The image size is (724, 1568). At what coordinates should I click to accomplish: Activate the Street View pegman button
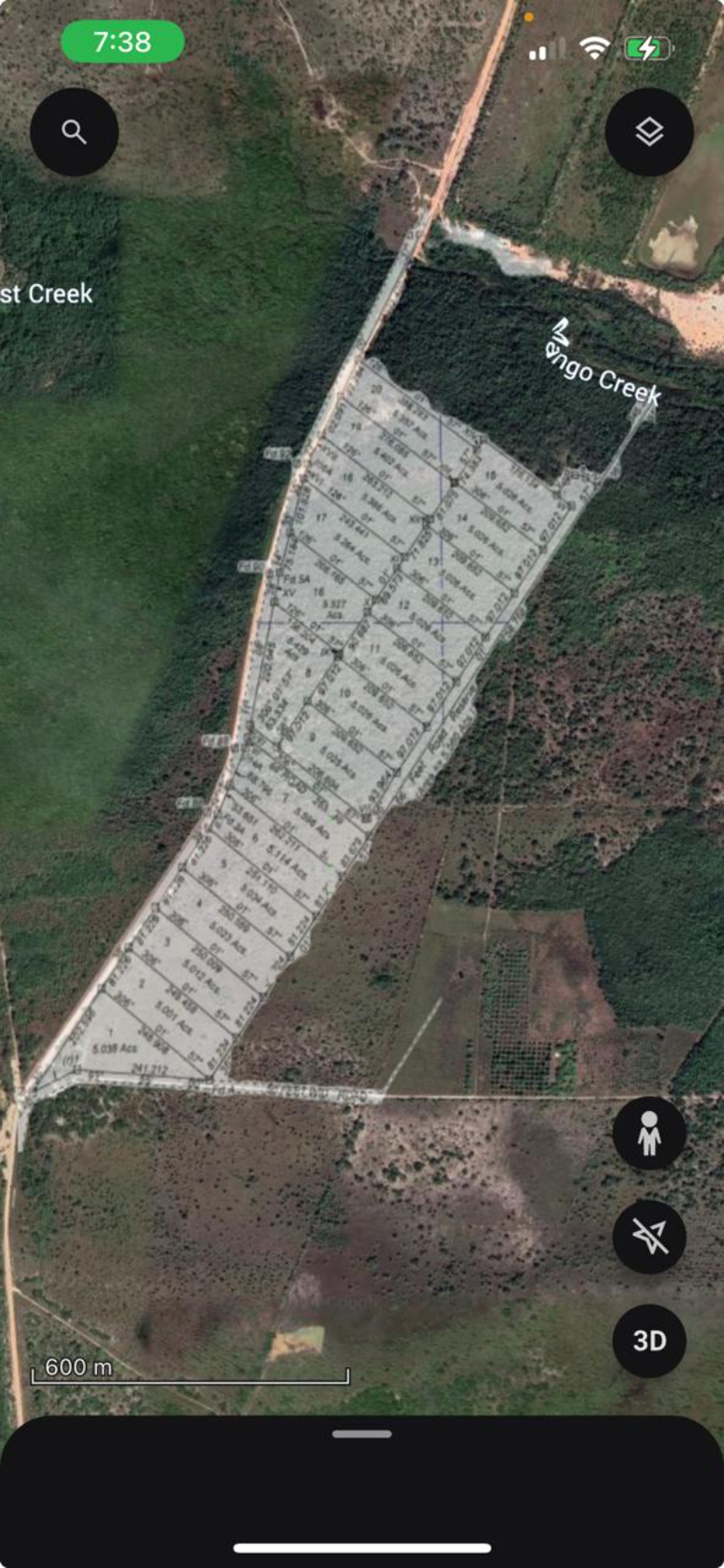[649, 1134]
